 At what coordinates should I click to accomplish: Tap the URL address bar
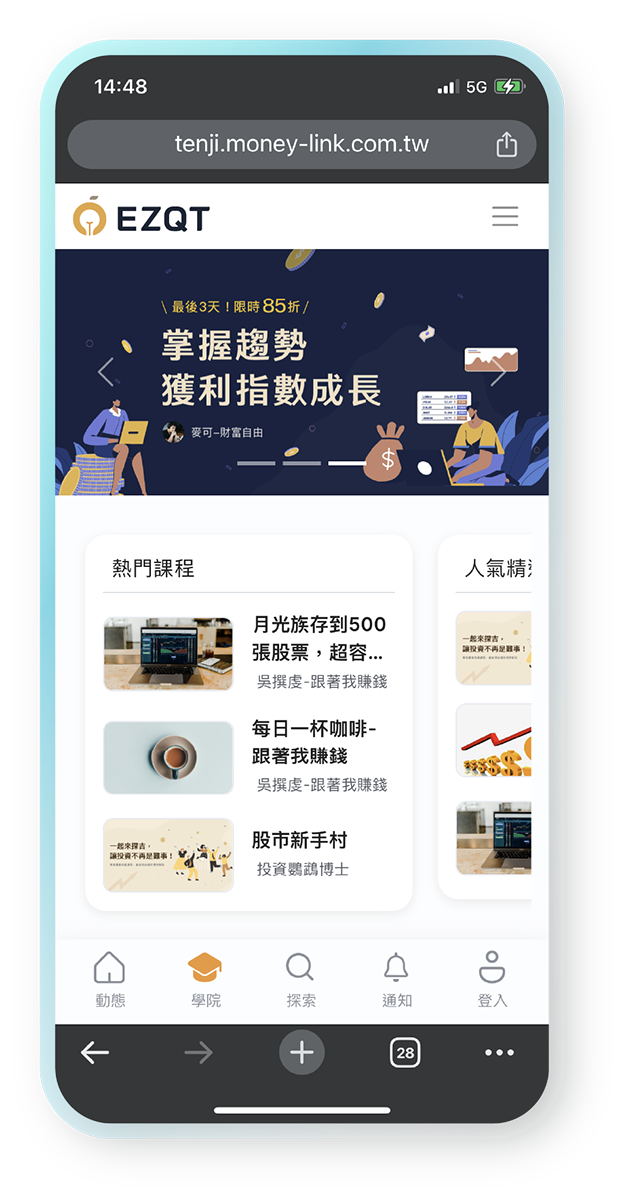tap(301, 144)
